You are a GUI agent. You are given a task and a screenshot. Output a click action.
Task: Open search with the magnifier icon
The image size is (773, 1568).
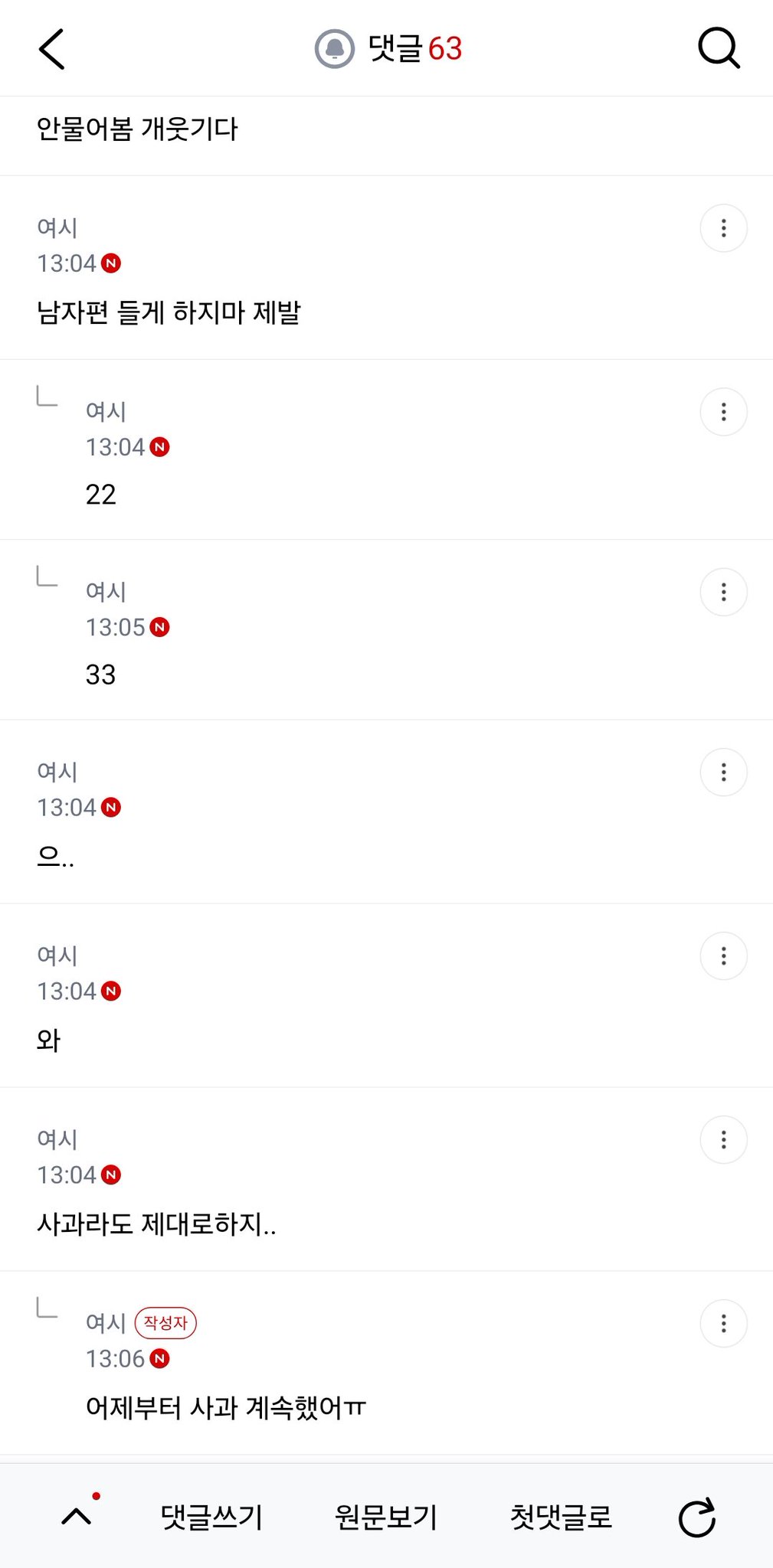719,49
